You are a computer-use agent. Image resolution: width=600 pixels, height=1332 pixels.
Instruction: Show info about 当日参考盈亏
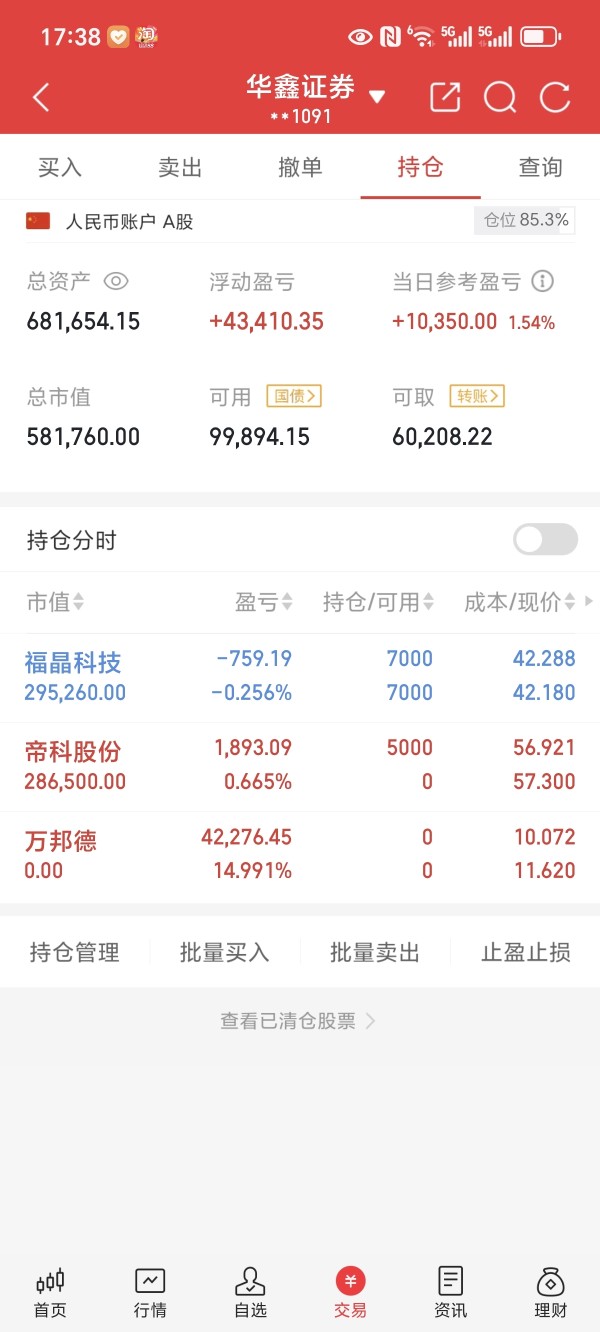click(542, 281)
